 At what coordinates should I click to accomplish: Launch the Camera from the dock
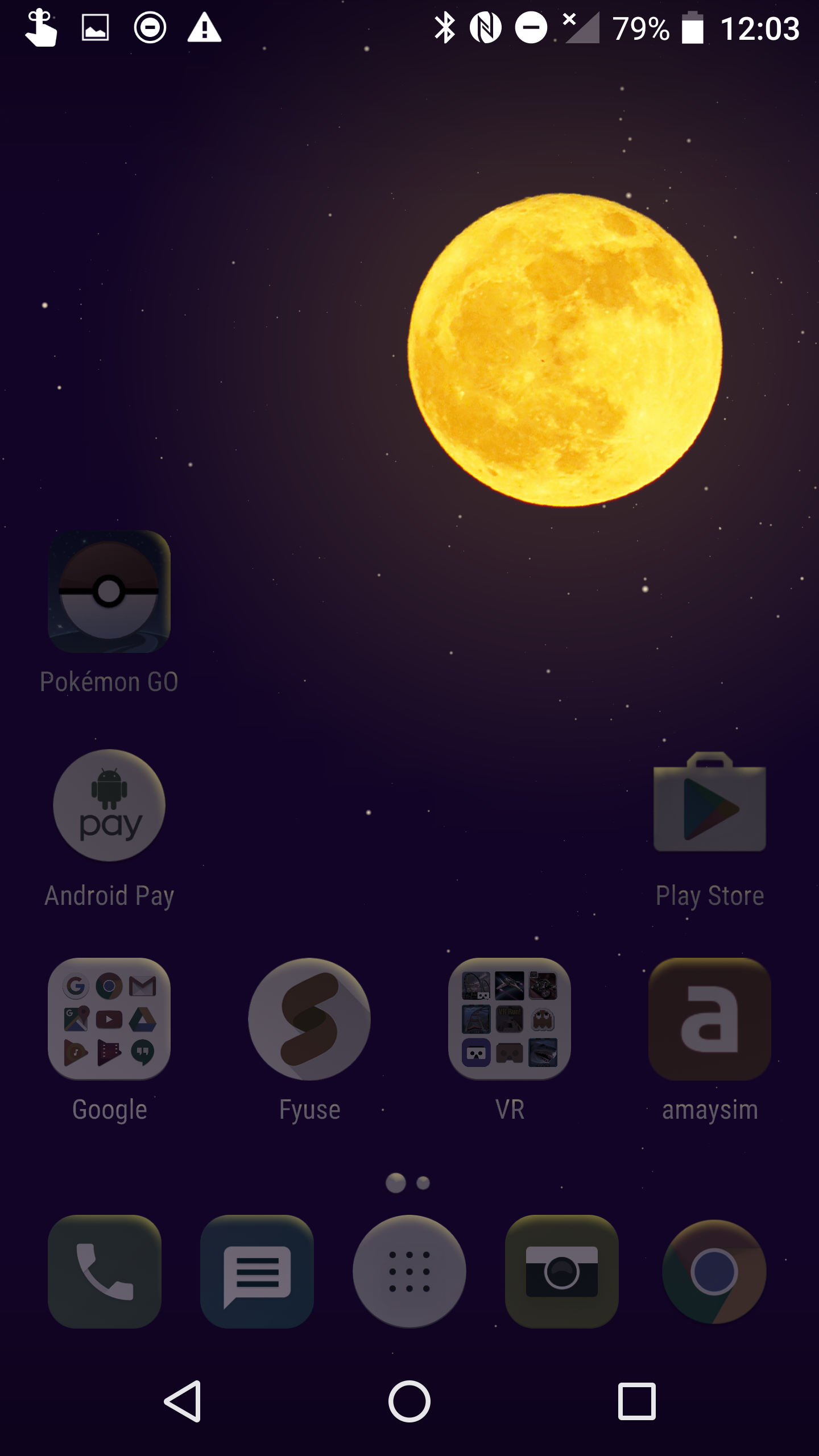click(562, 1272)
